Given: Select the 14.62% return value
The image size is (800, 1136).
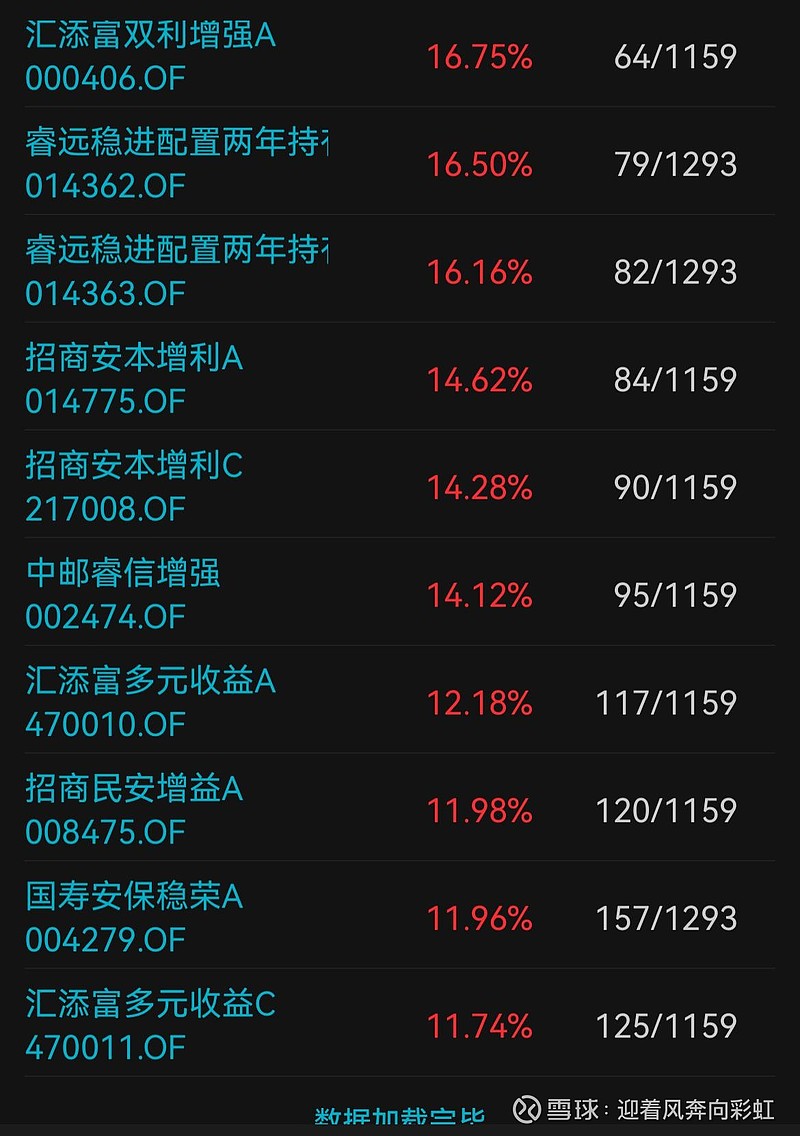Looking at the screenshot, I should coord(479,380).
